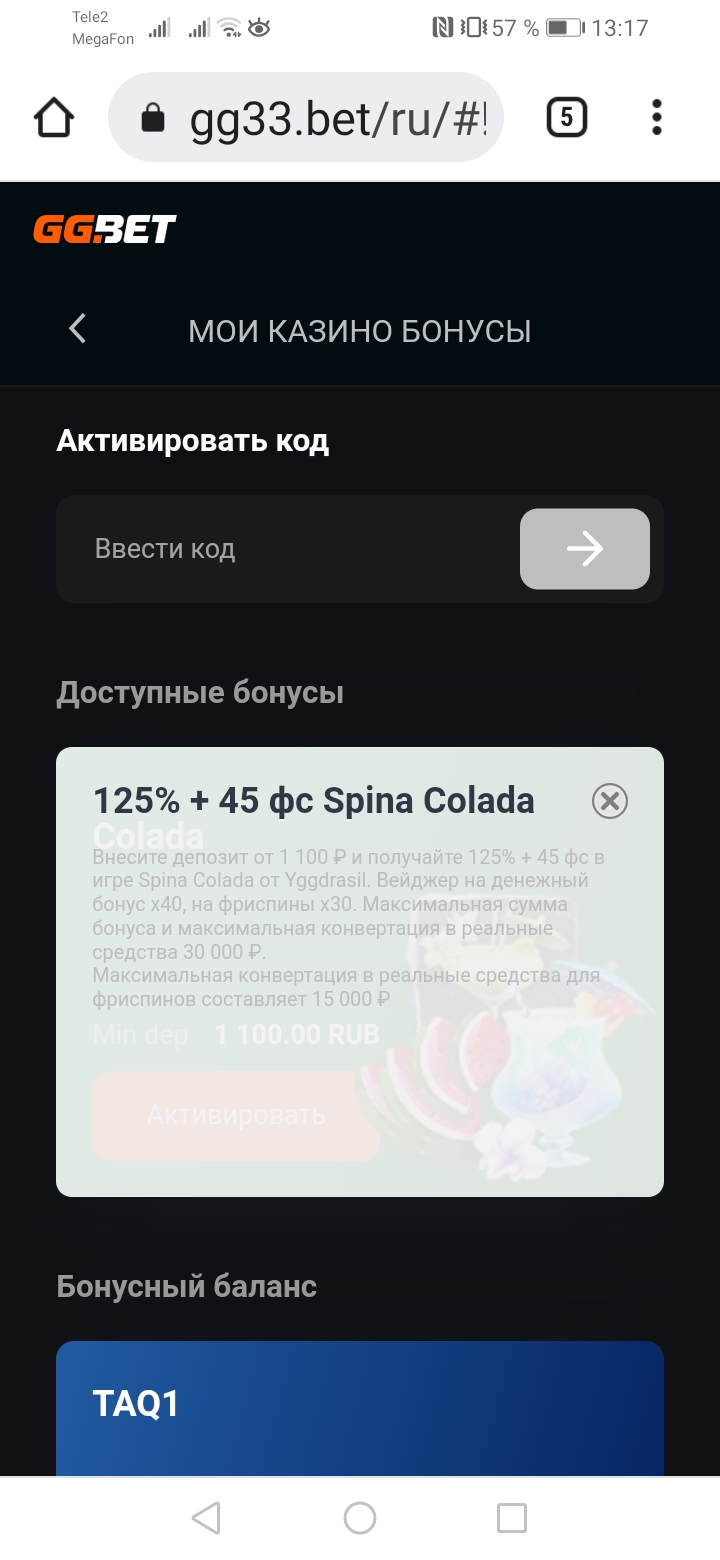
Task: Dismiss the Spina Colada bonus card
Action: click(610, 801)
